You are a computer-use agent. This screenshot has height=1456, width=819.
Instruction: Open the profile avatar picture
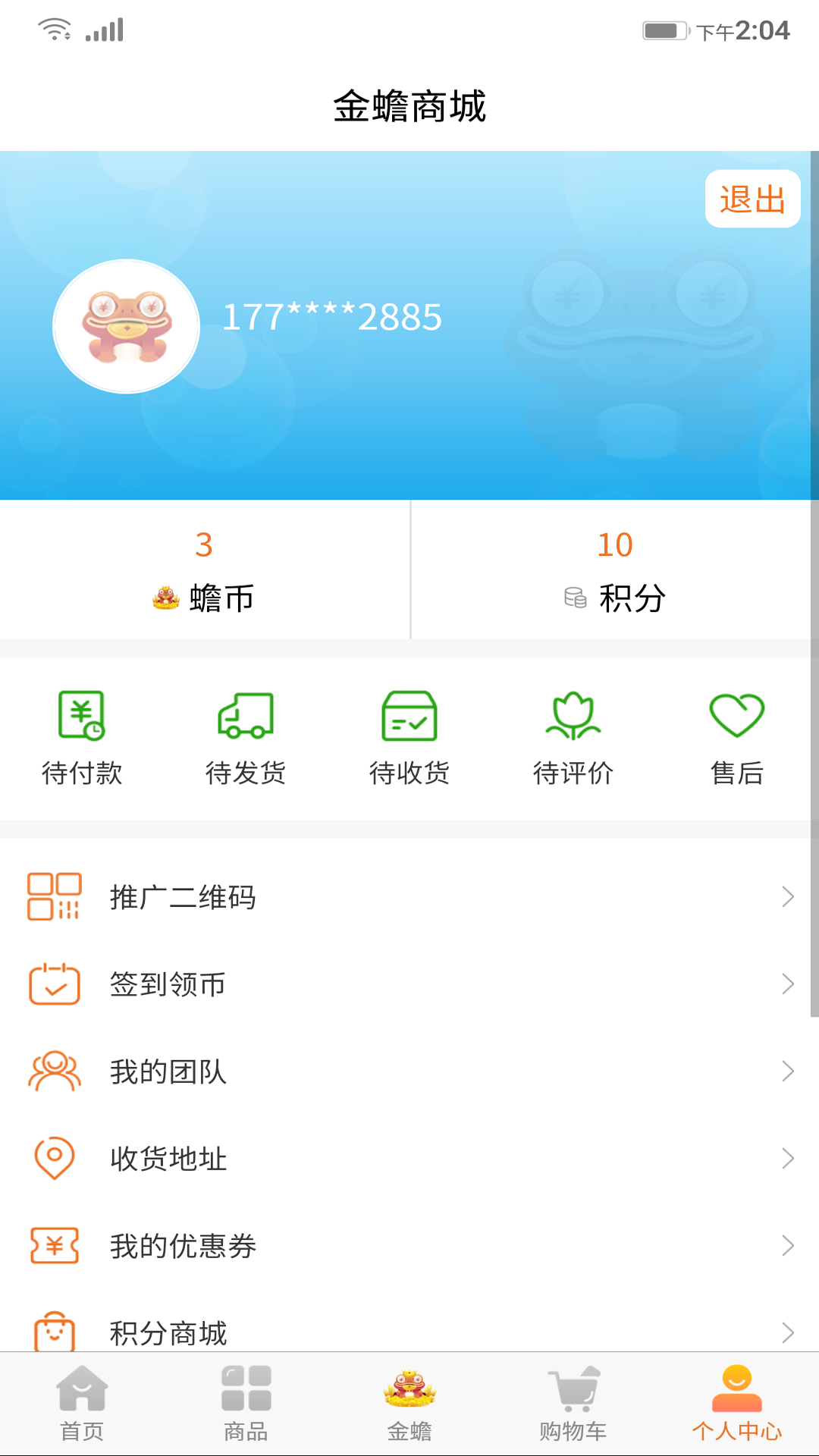(126, 326)
